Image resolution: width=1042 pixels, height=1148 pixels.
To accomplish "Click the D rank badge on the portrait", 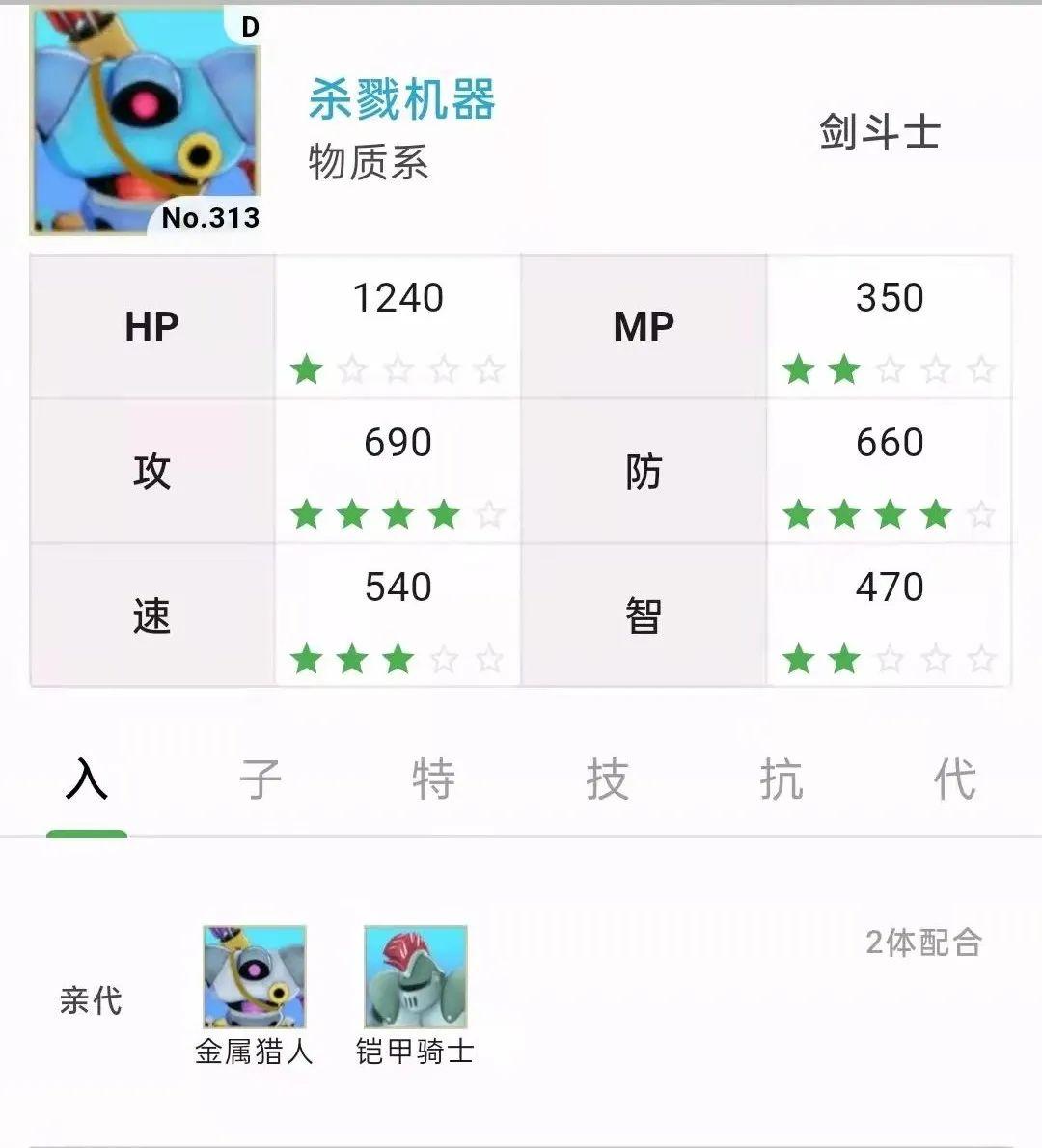I will click(x=249, y=27).
